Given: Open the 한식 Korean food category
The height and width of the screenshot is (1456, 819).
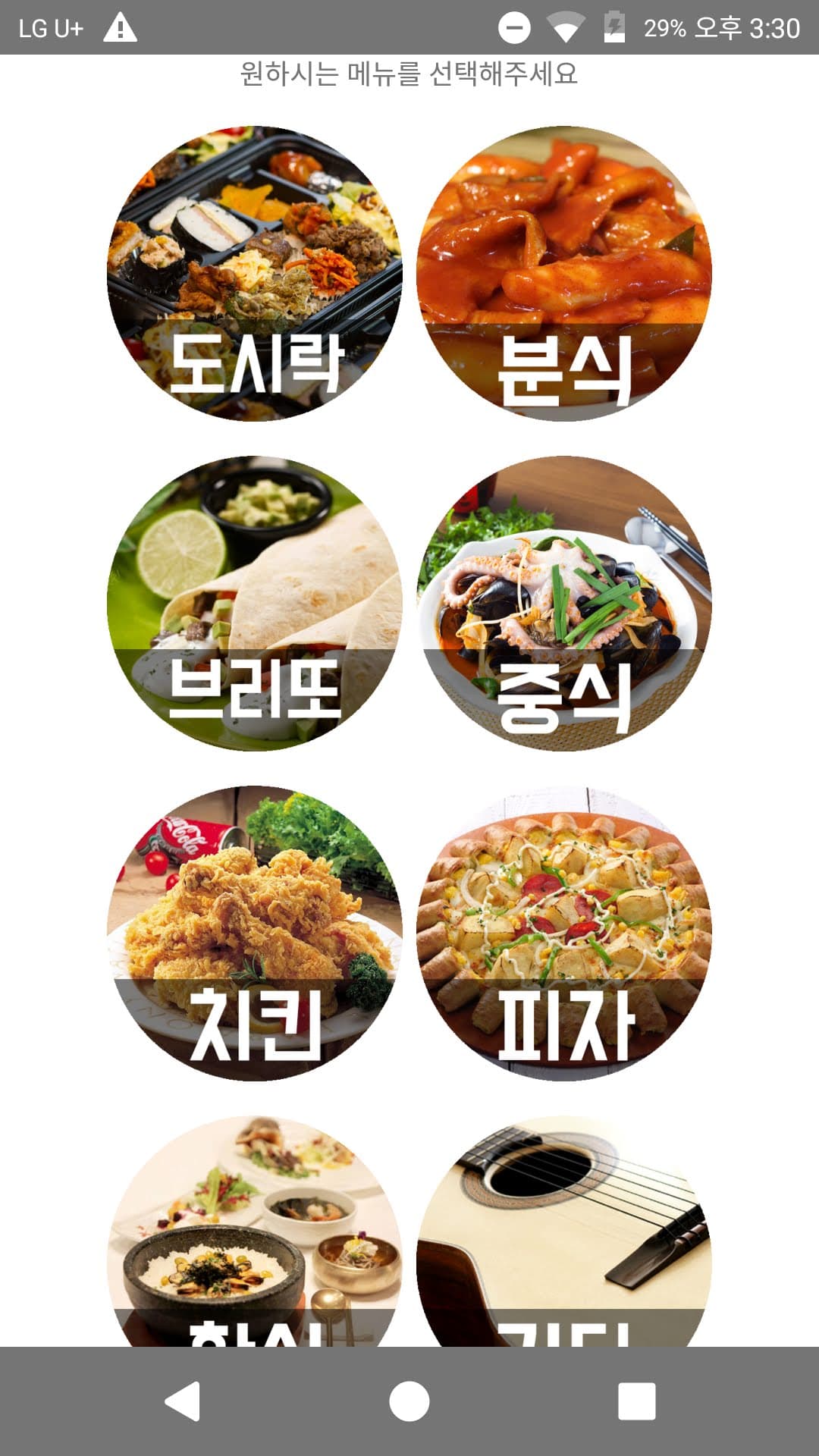Looking at the screenshot, I should coord(258,1244).
